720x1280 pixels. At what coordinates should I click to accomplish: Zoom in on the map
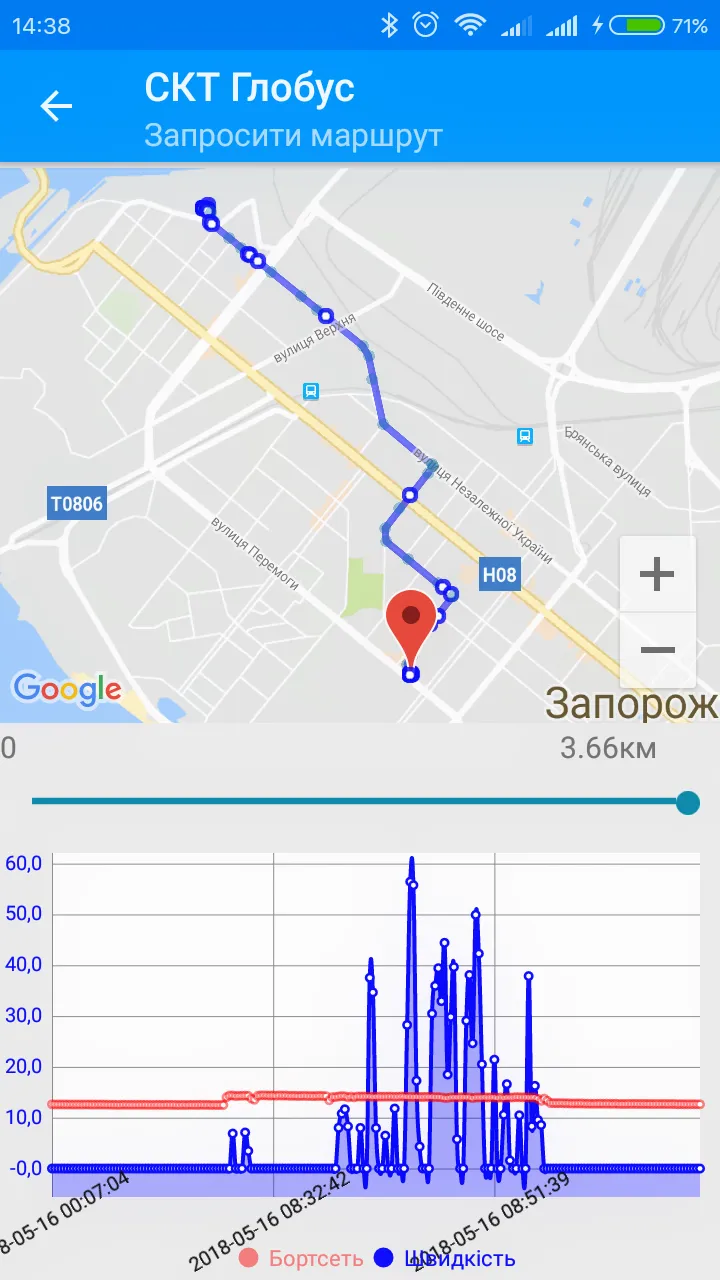tap(657, 574)
